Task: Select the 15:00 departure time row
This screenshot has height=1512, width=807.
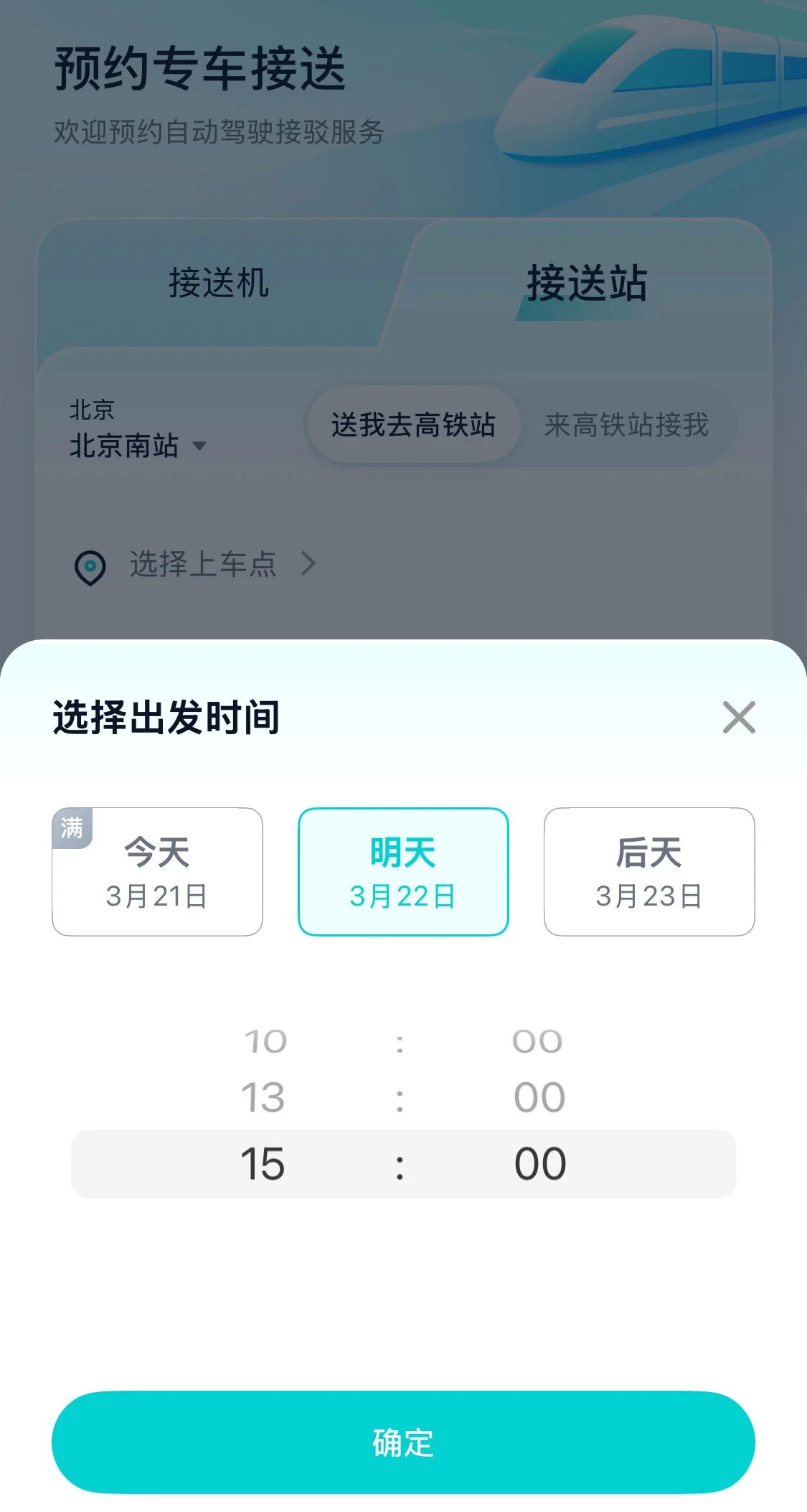Action: click(x=403, y=1163)
